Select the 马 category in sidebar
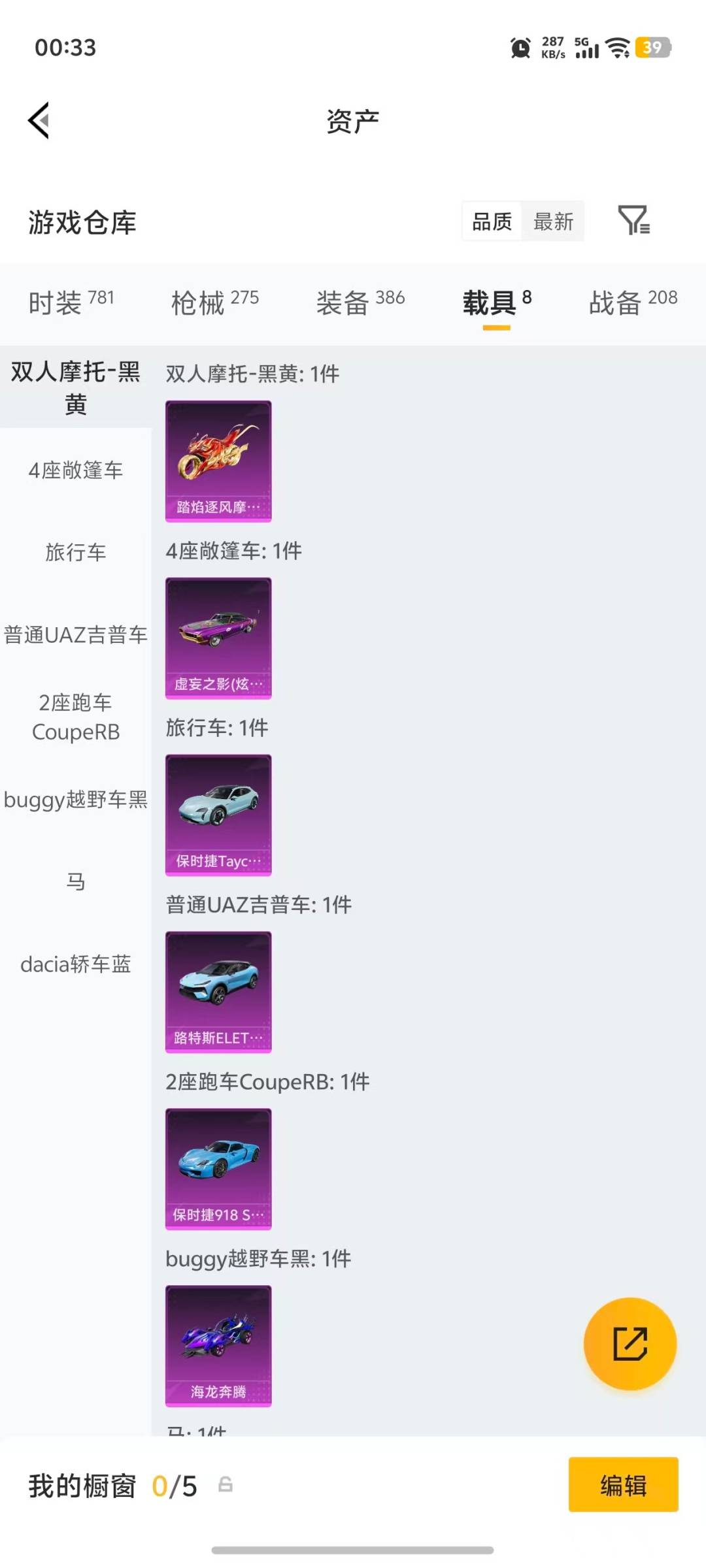This screenshot has width=706, height=1568. pos(75,882)
